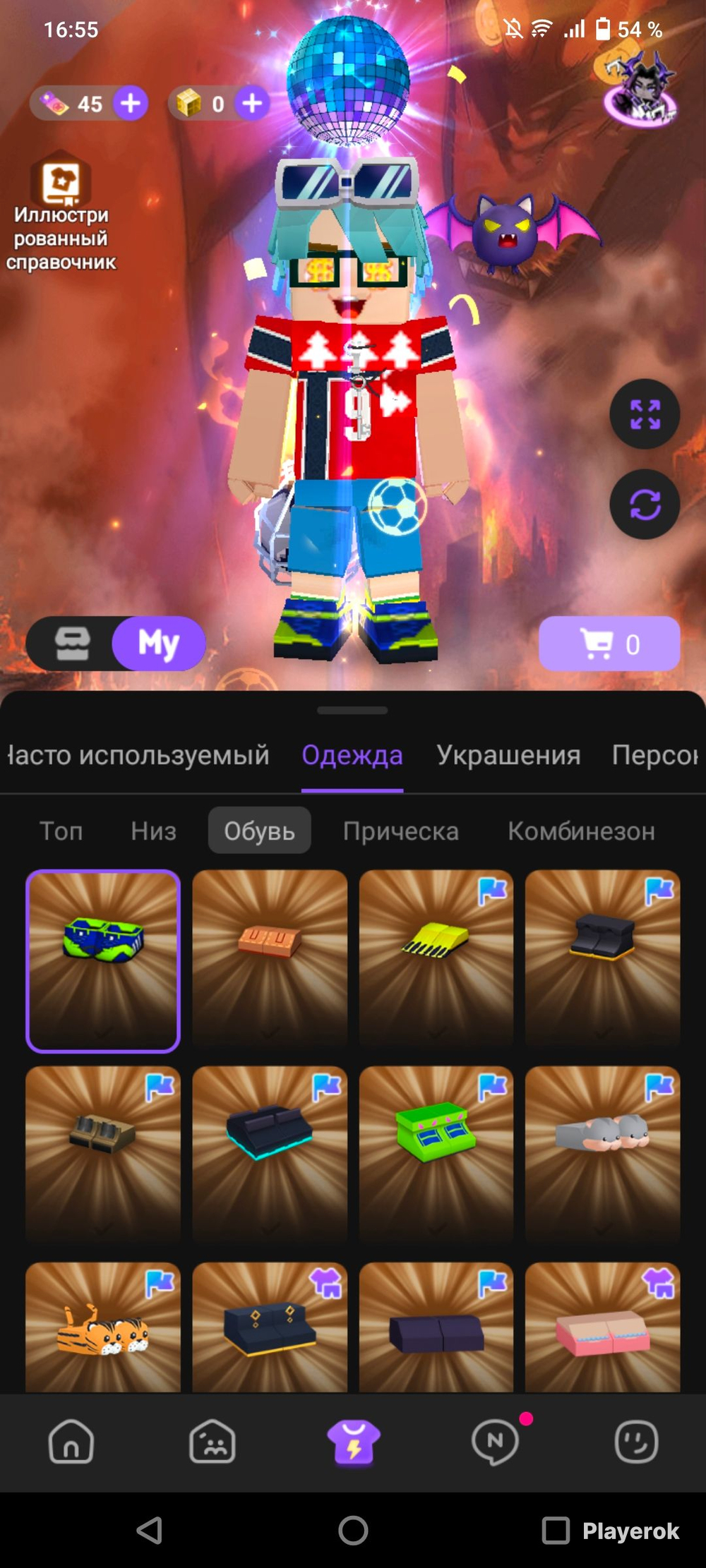Go back with the system back button
Screen dimensions: 706x1568
[x=150, y=1530]
